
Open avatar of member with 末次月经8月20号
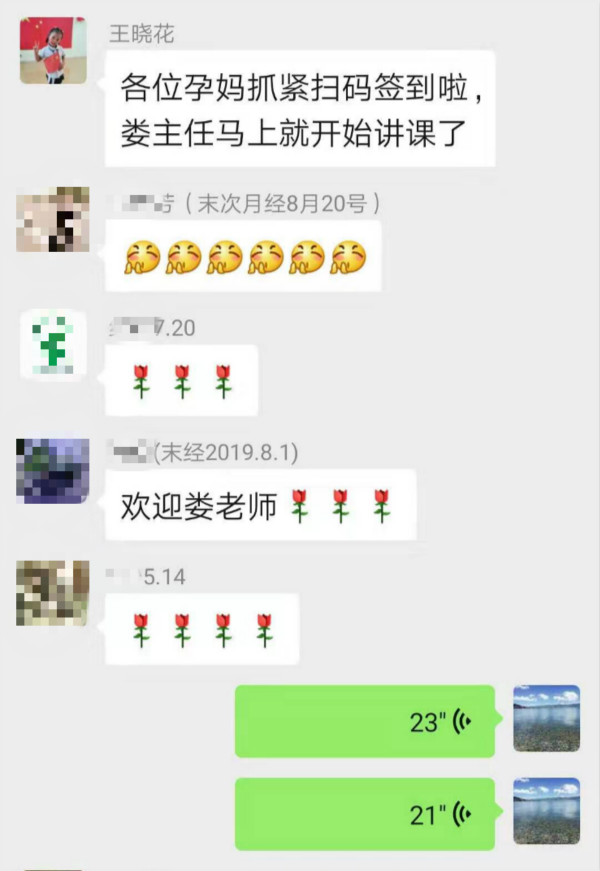(x=53, y=218)
